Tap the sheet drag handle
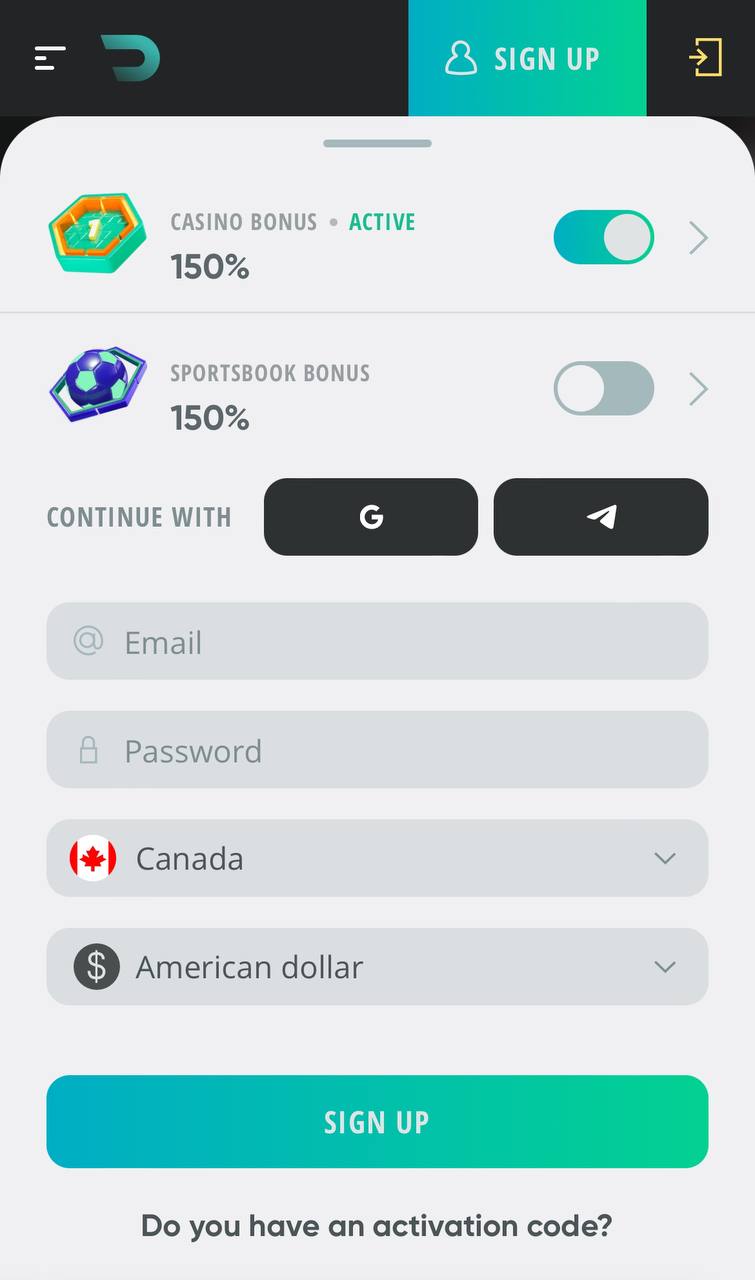The width and height of the screenshot is (755, 1280). (x=377, y=143)
